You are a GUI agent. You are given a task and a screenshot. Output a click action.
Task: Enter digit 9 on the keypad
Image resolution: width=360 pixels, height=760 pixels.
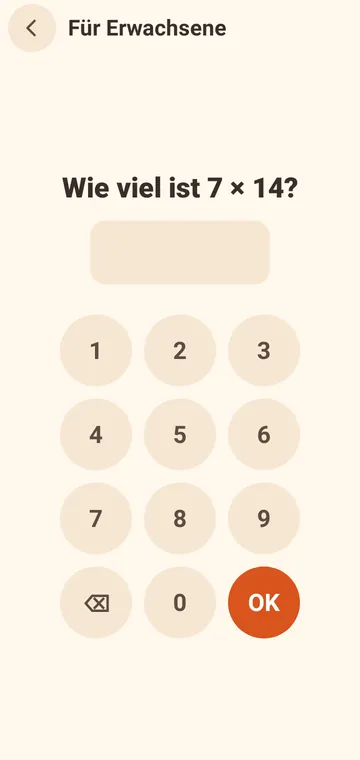pyautogui.click(x=264, y=519)
